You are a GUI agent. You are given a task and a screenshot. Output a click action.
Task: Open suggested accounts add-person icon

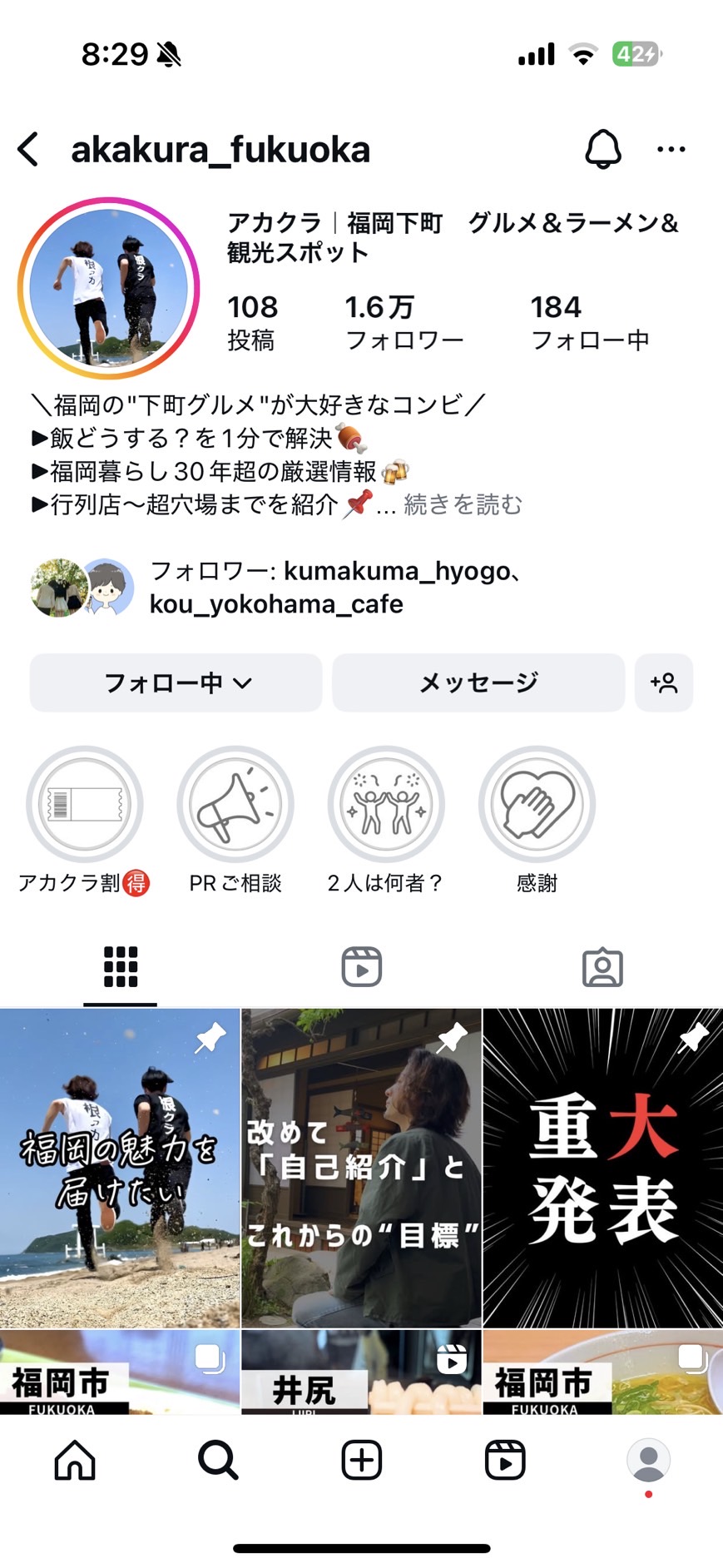[664, 683]
